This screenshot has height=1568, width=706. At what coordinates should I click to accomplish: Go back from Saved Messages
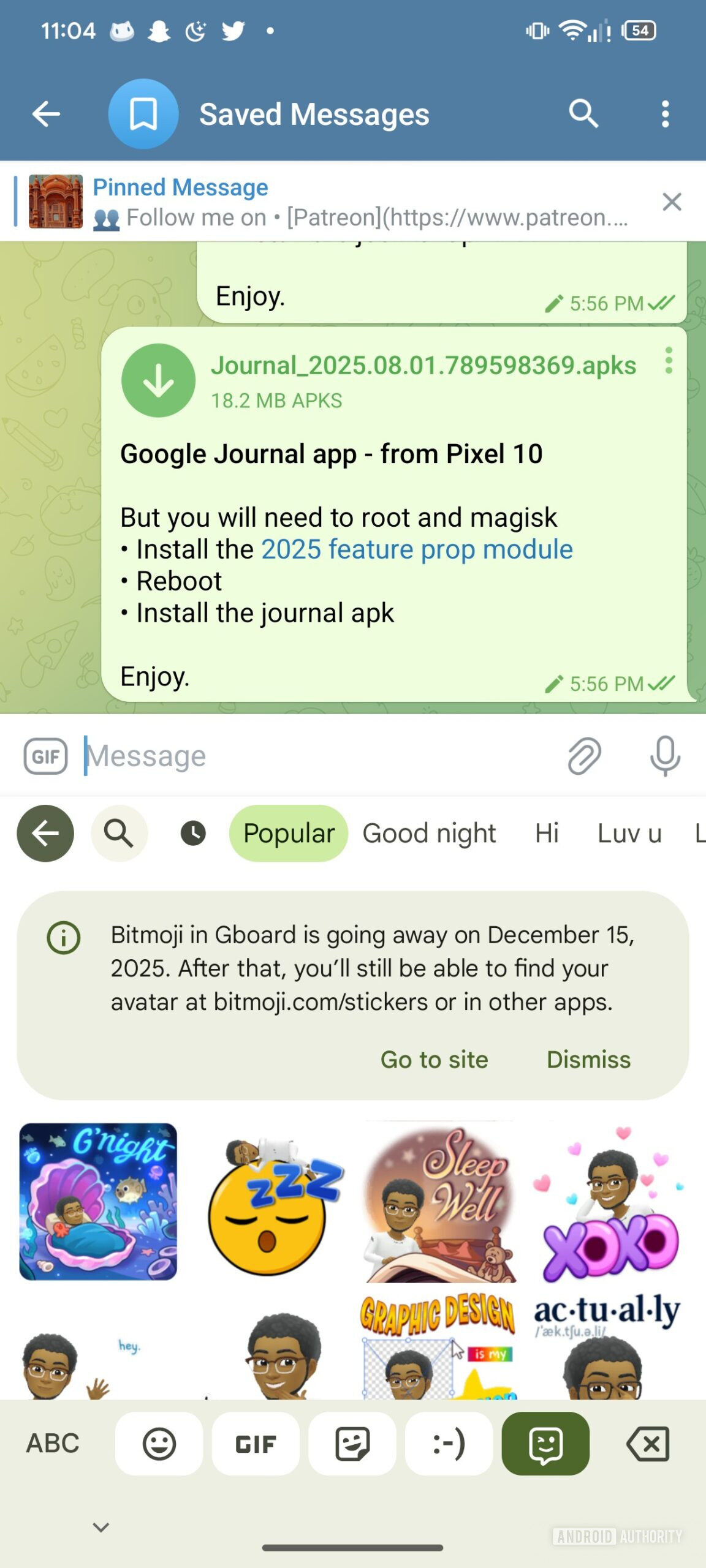pyautogui.click(x=46, y=114)
